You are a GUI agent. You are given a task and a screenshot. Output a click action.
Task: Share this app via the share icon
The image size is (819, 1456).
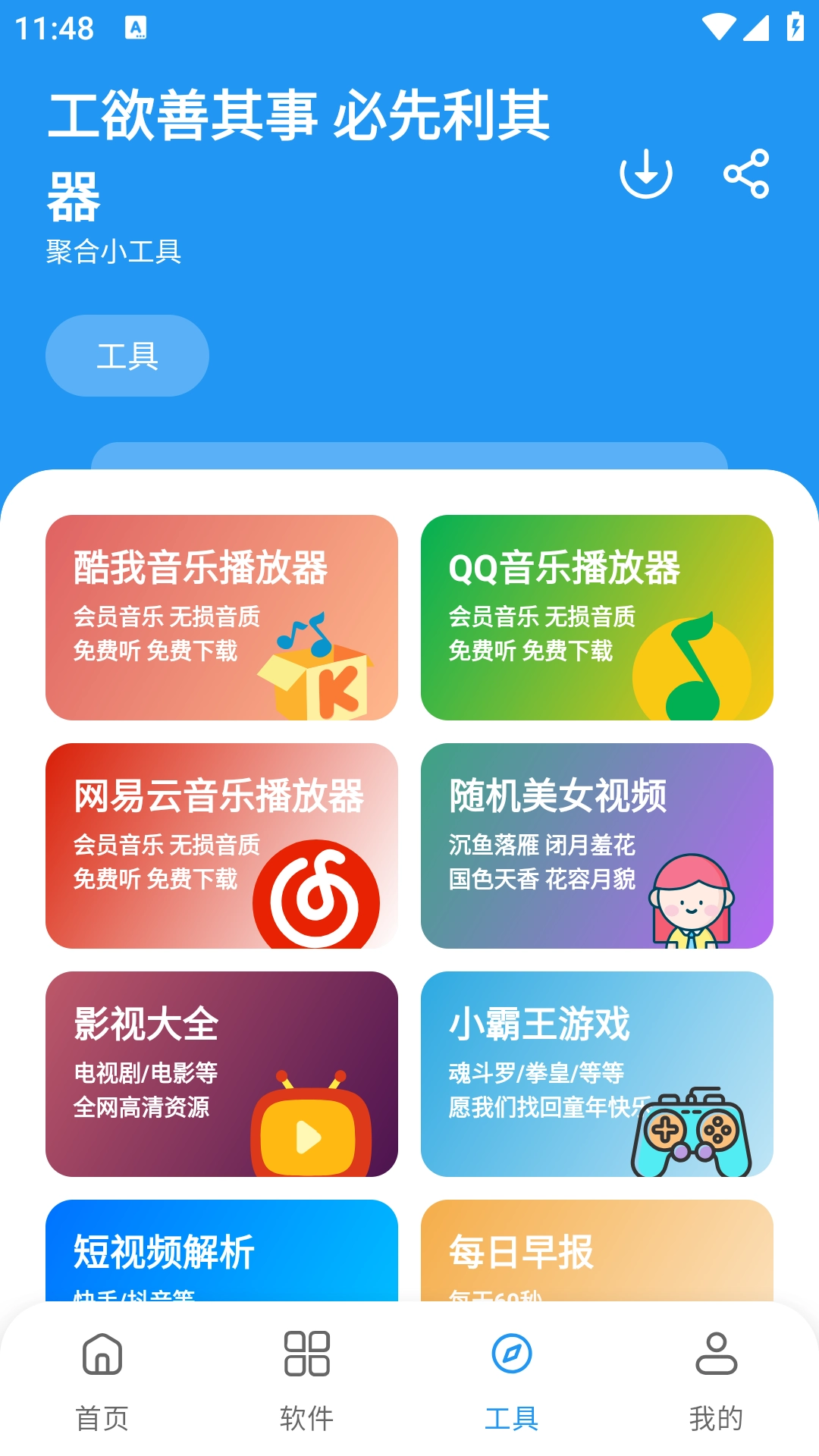[x=746, y=174]
